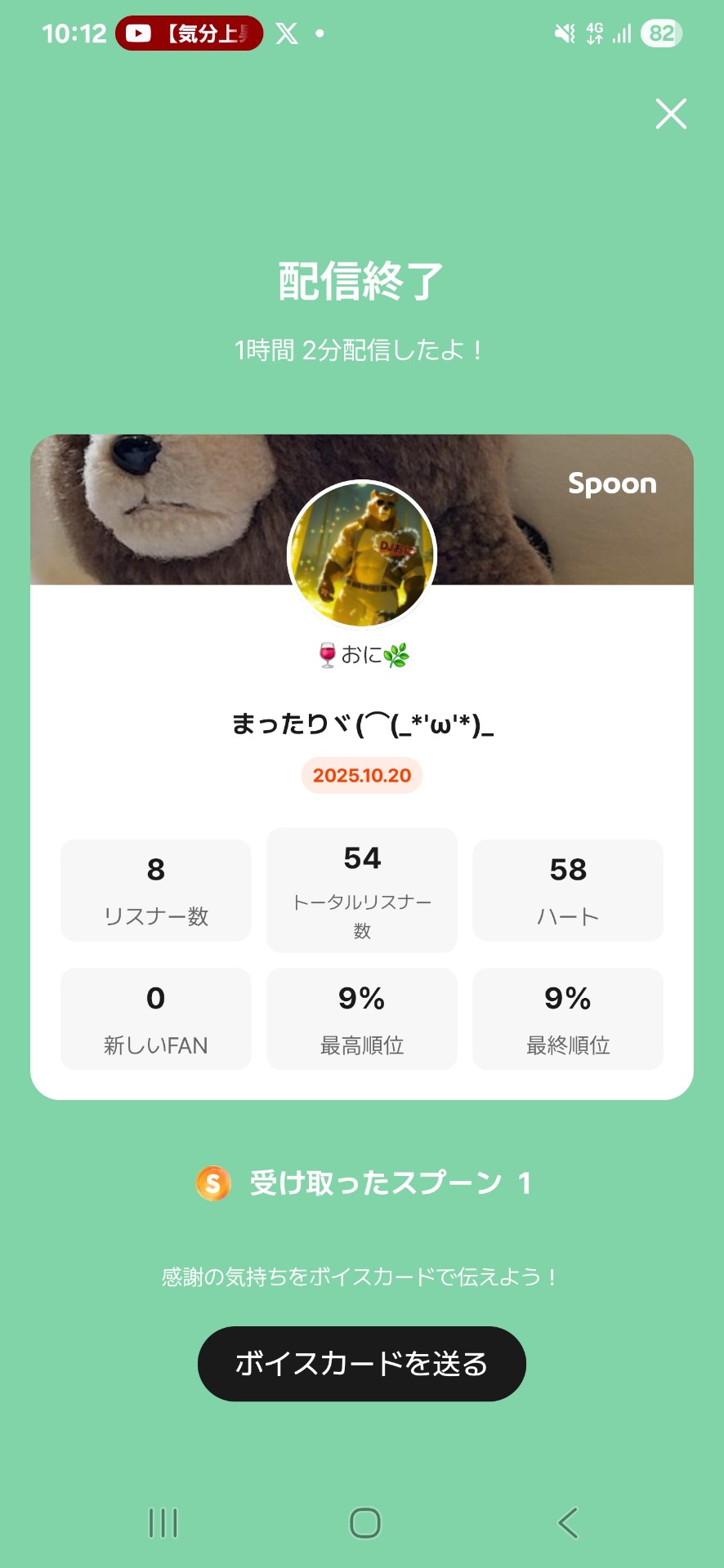Close the broadcast ended screen
The width and height of the screenshot is (724, 1568).
tap(671, 114)
